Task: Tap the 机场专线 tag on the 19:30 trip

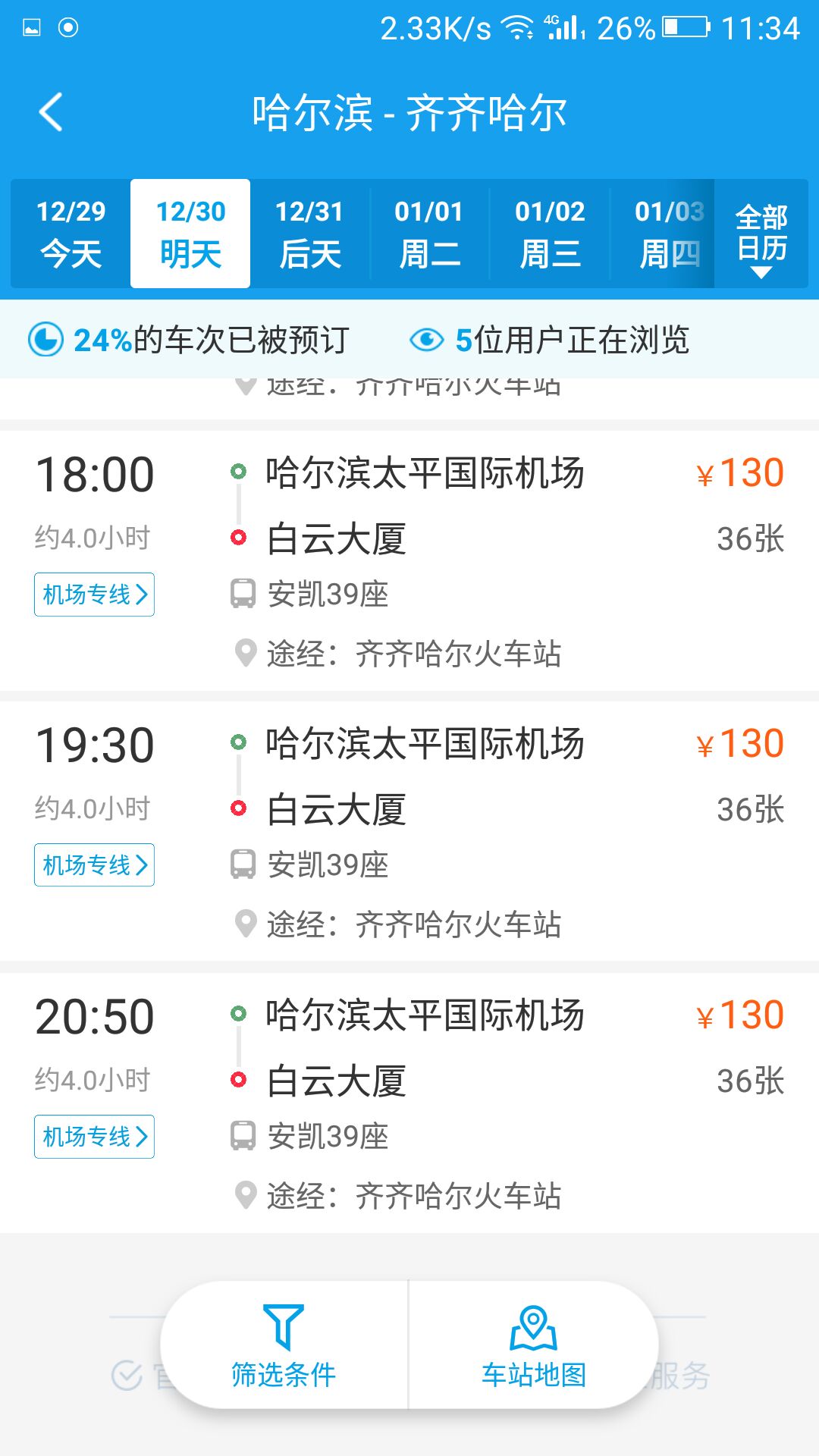Action: [94, 865]
